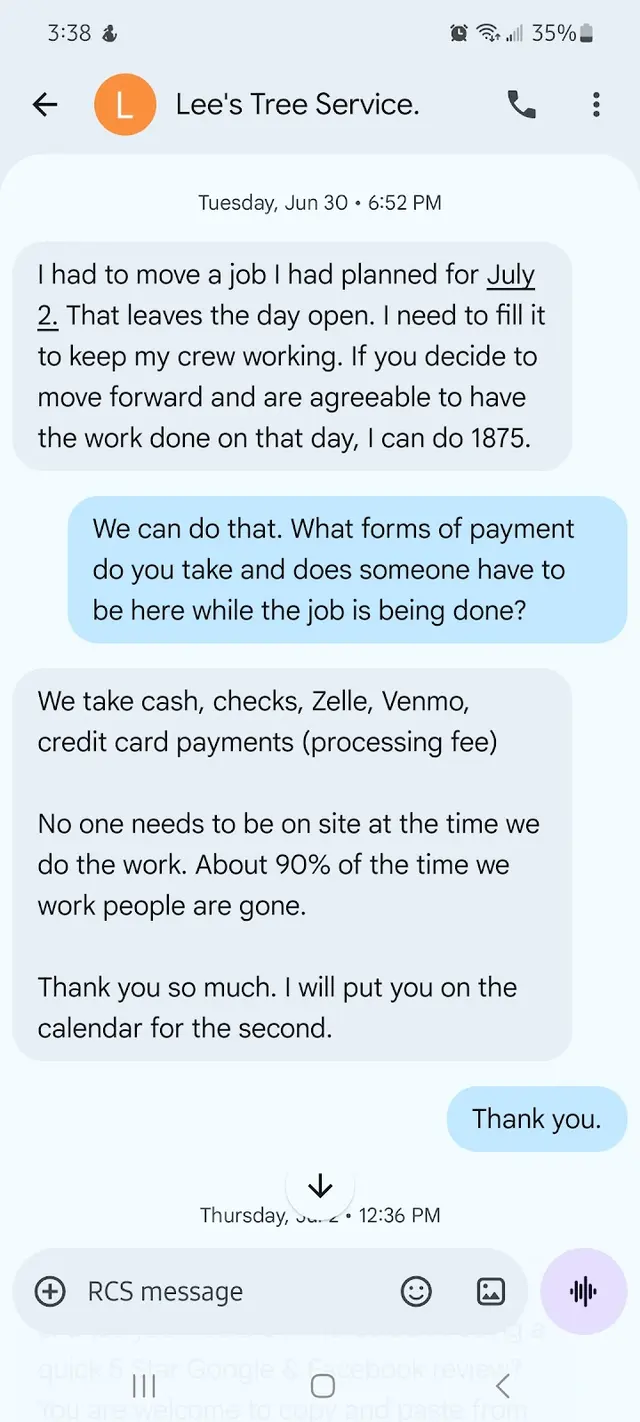Open the three-dot overflow menu

[596, 104]
